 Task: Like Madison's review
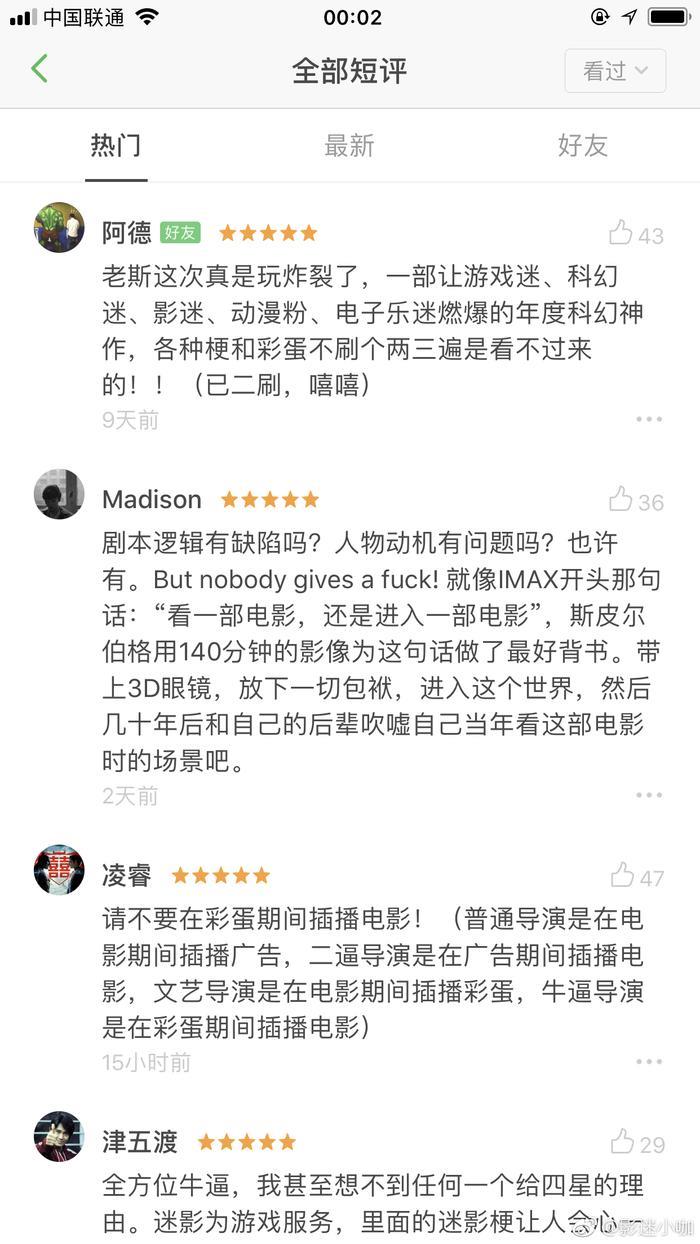pyautogui.click(x=622, y=499)
